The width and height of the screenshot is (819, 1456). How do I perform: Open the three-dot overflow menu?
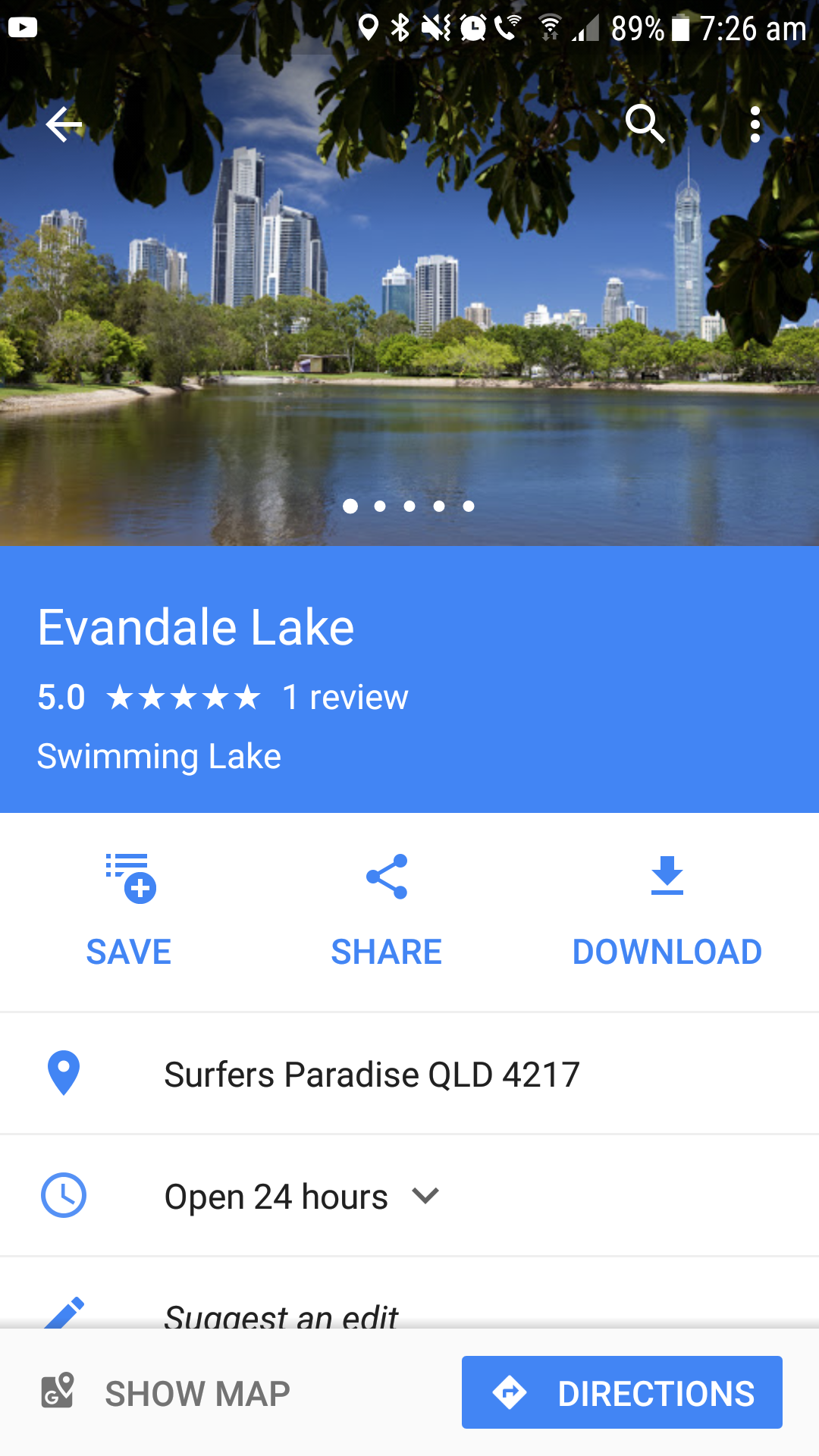755,124
